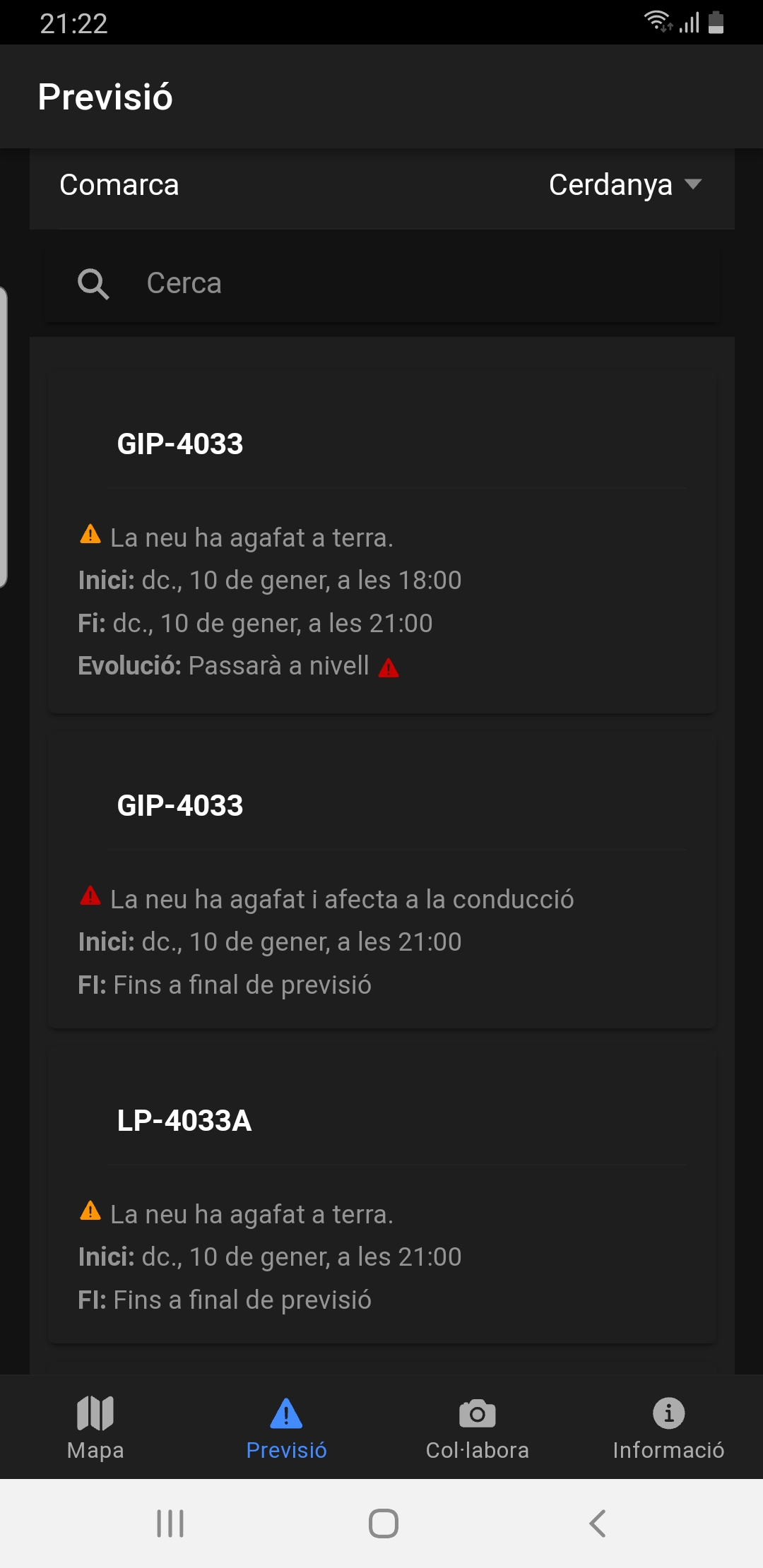Go back with the system back button
This screenshot has width=763, height=1568.
click(598, 1524)
